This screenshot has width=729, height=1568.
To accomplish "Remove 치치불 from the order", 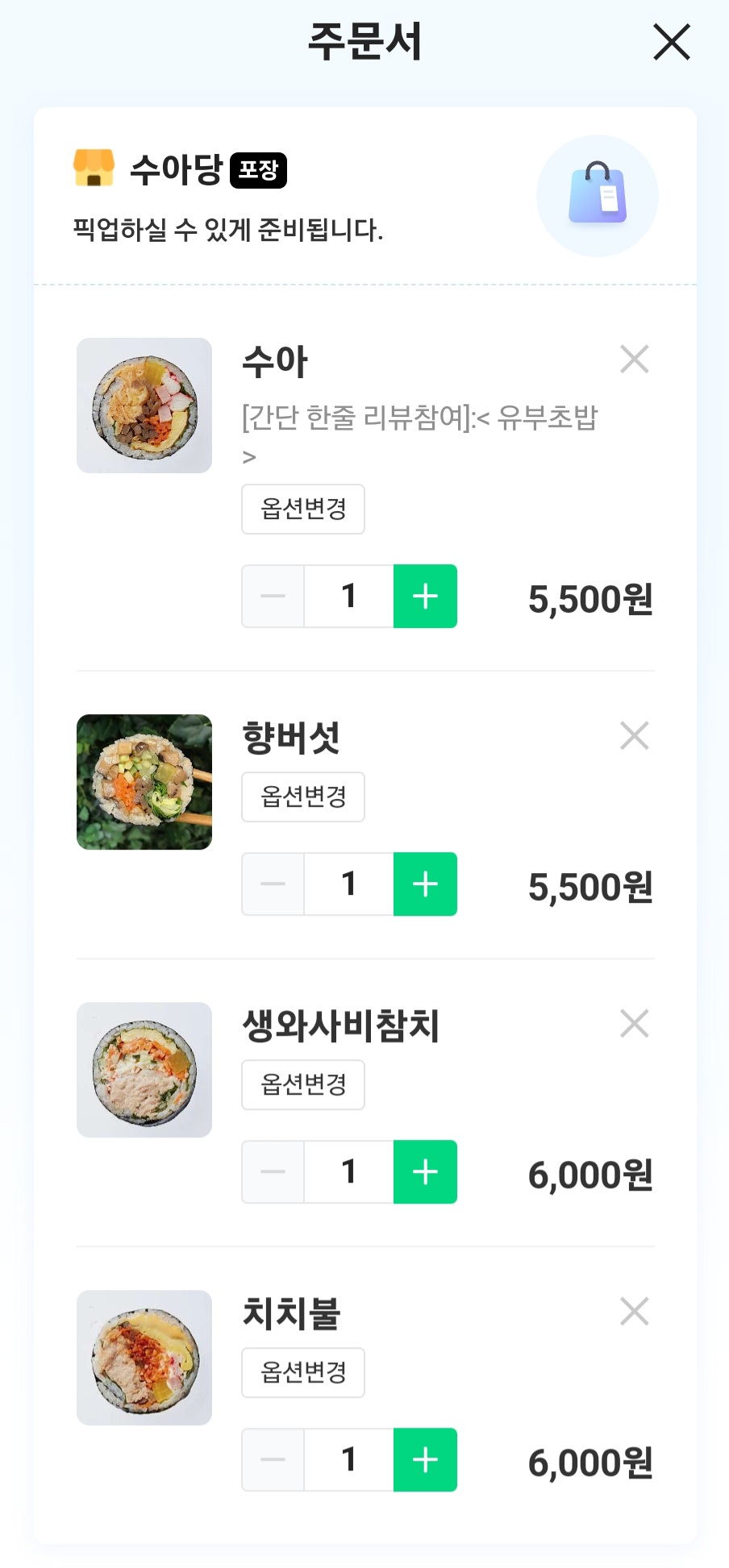I will tap(635, 1312).
